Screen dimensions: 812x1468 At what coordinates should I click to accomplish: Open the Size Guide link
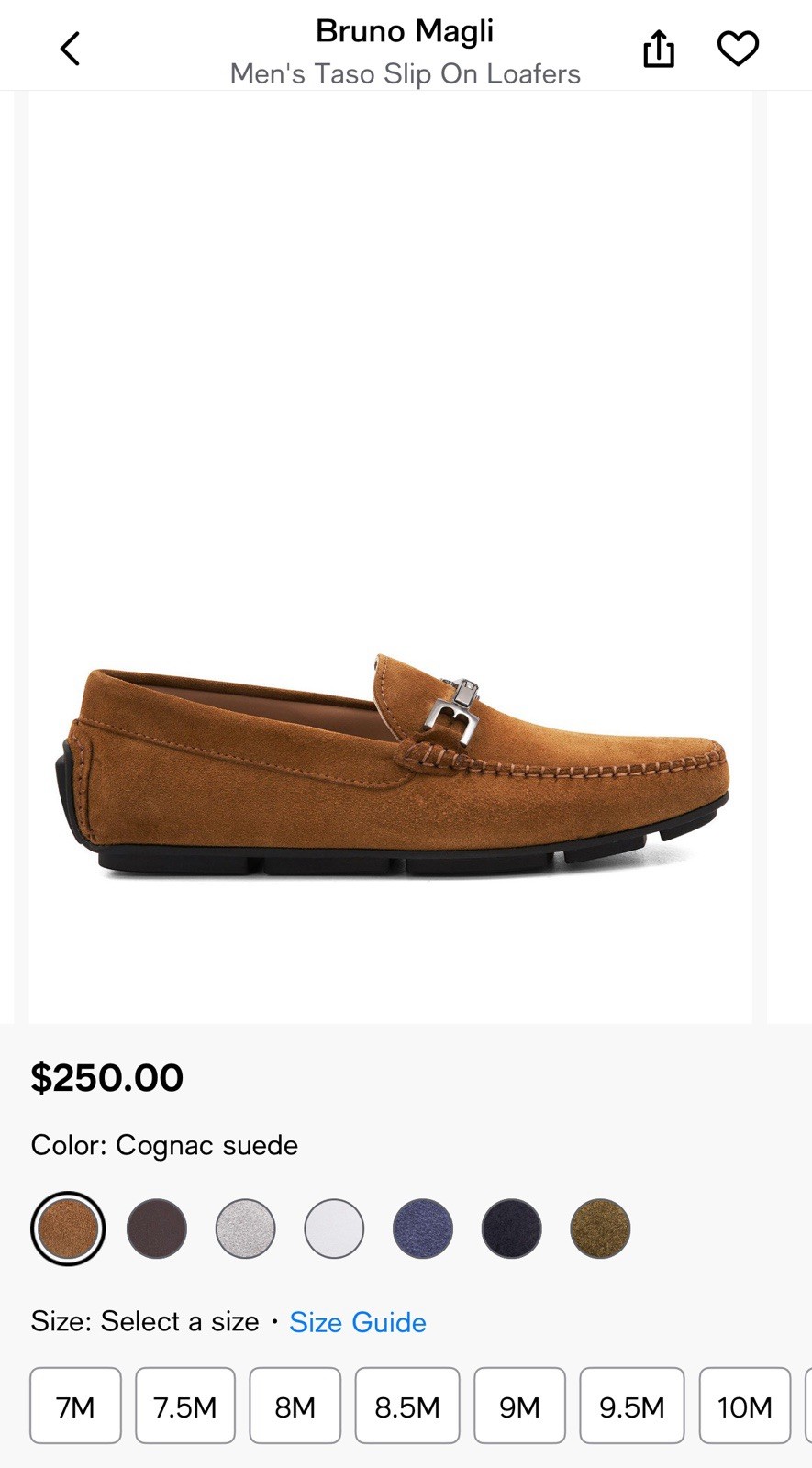point(358,1322)
